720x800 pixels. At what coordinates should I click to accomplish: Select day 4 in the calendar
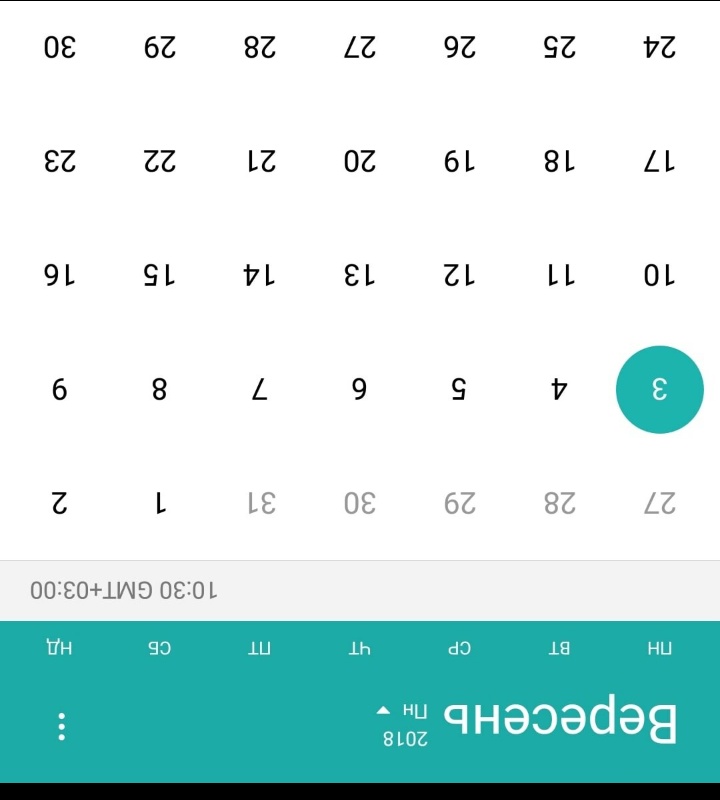559,389
